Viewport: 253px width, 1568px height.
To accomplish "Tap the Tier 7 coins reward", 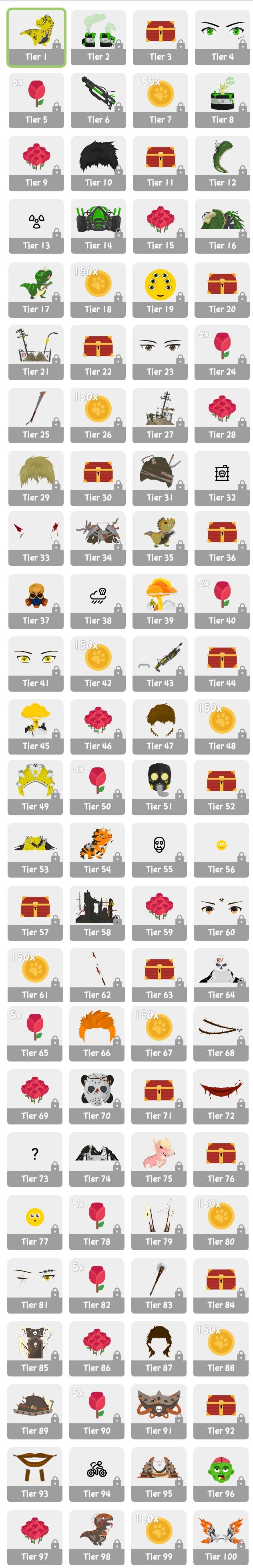I will point(160,101).
